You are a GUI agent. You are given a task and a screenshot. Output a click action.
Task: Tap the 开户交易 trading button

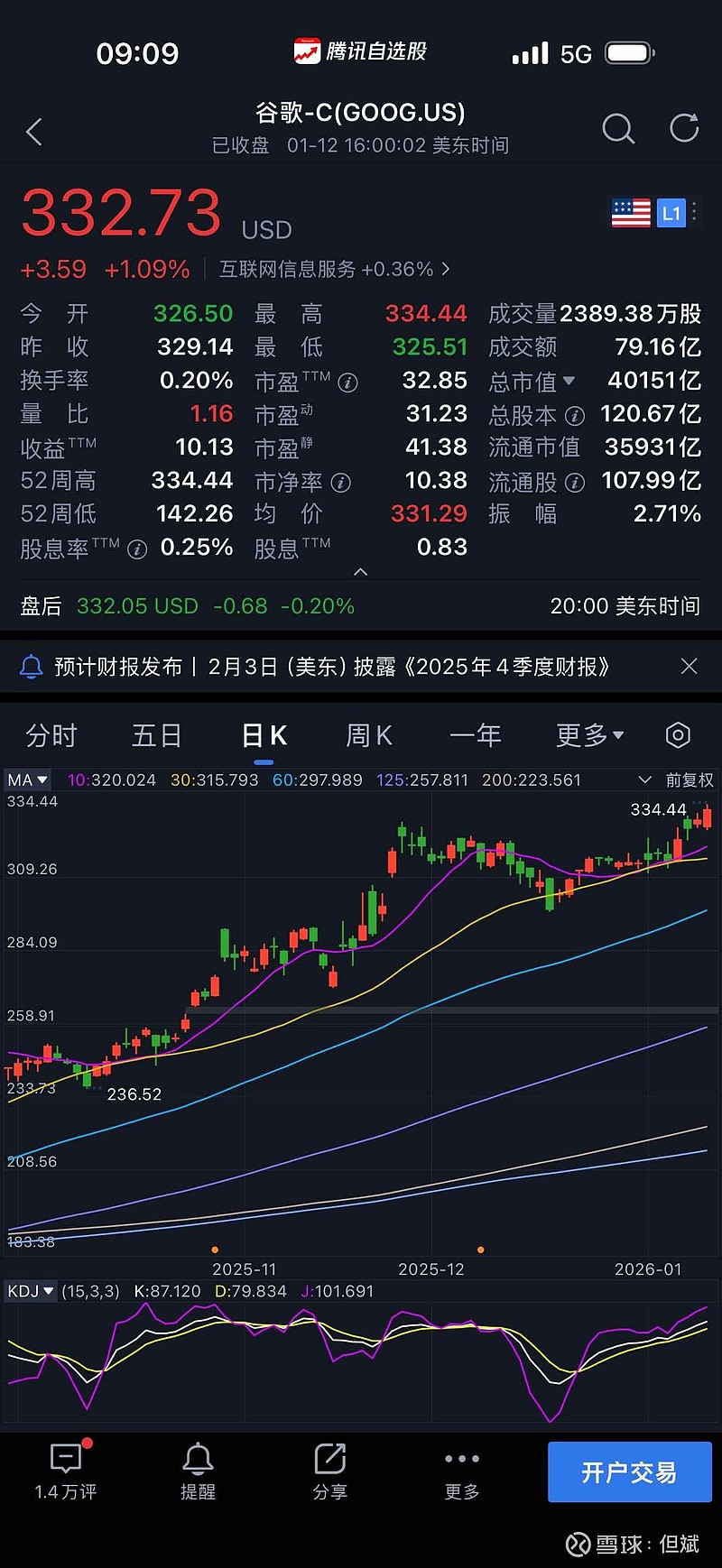630,1471
